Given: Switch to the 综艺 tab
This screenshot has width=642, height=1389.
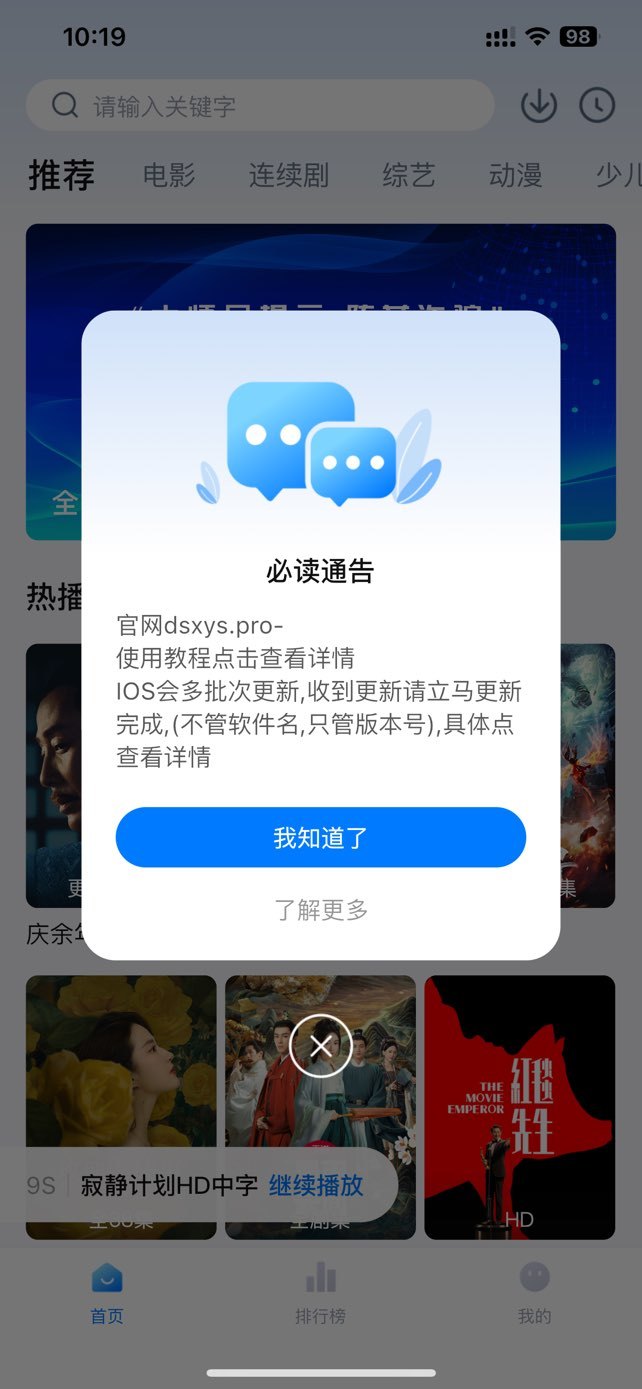Looking at the screenshot, I should click(x=408, y=175).
